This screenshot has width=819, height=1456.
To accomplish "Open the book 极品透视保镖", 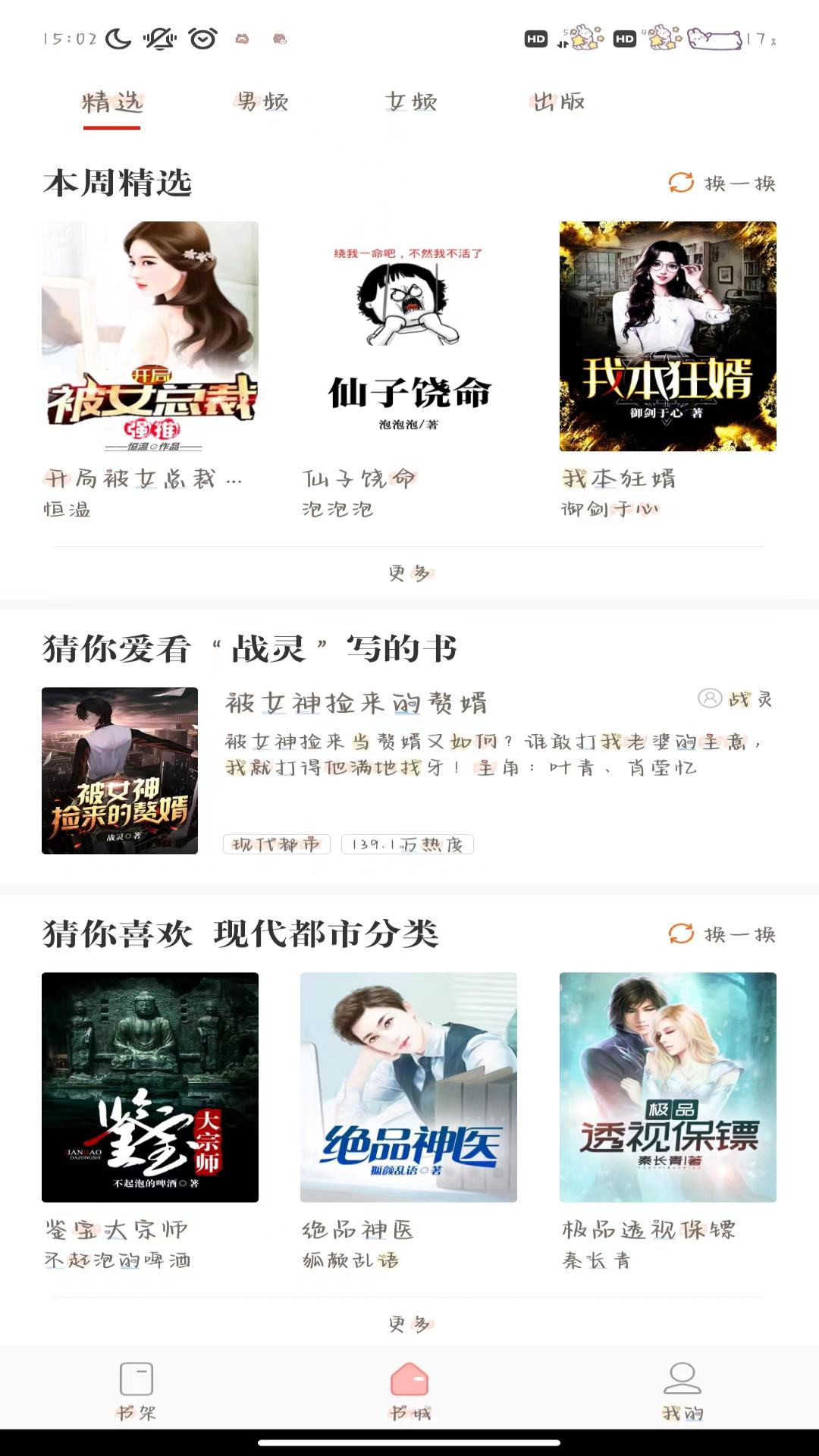I will pyautogui.click(x=667, y=1087).
